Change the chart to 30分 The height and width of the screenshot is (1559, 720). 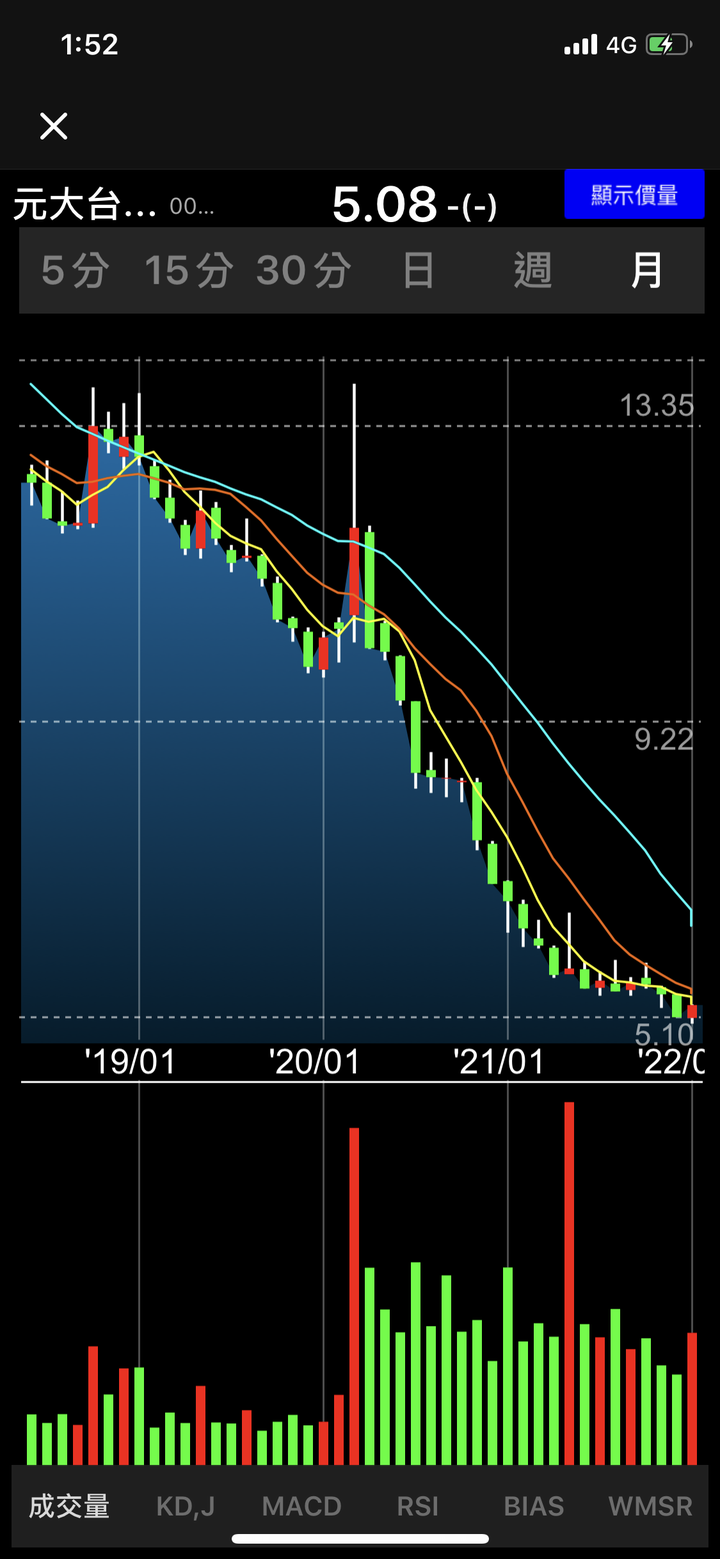point(304,271)
